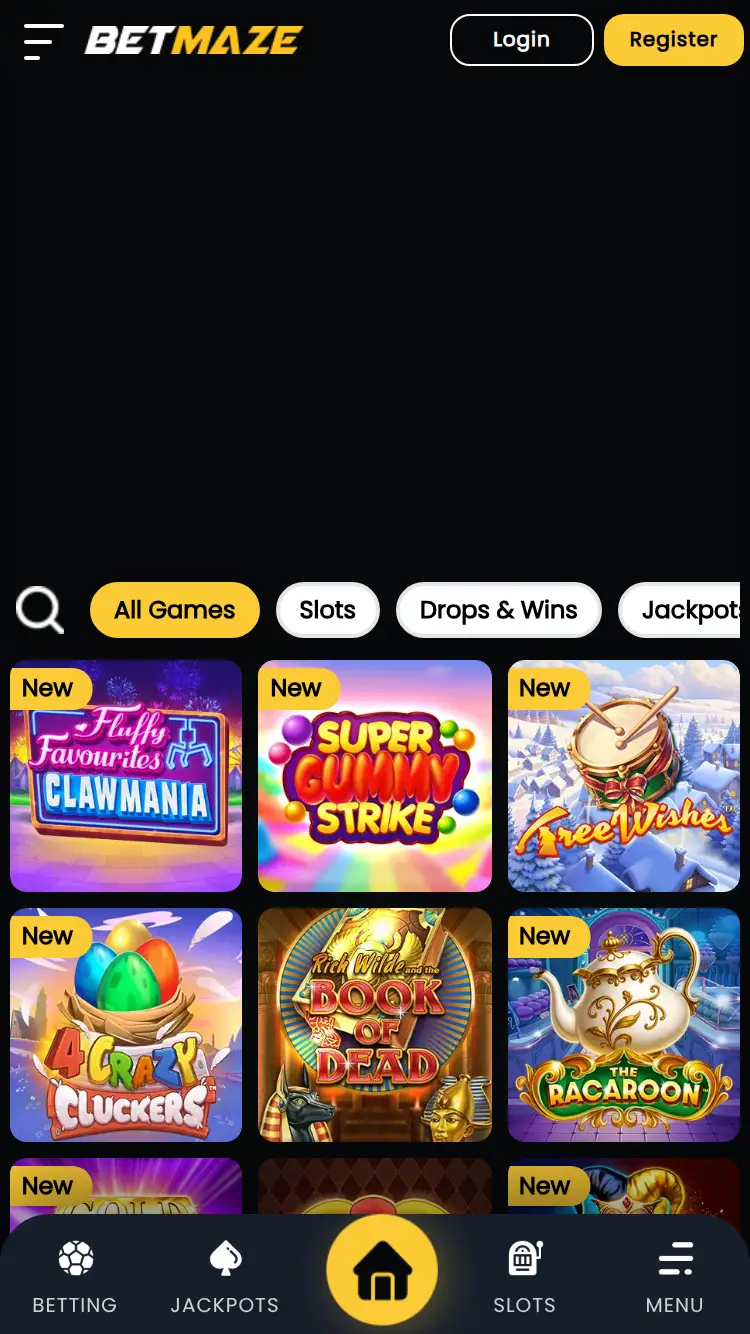Click the BetMaze logo
The image size is (750, 1334).
pos(193,40)
